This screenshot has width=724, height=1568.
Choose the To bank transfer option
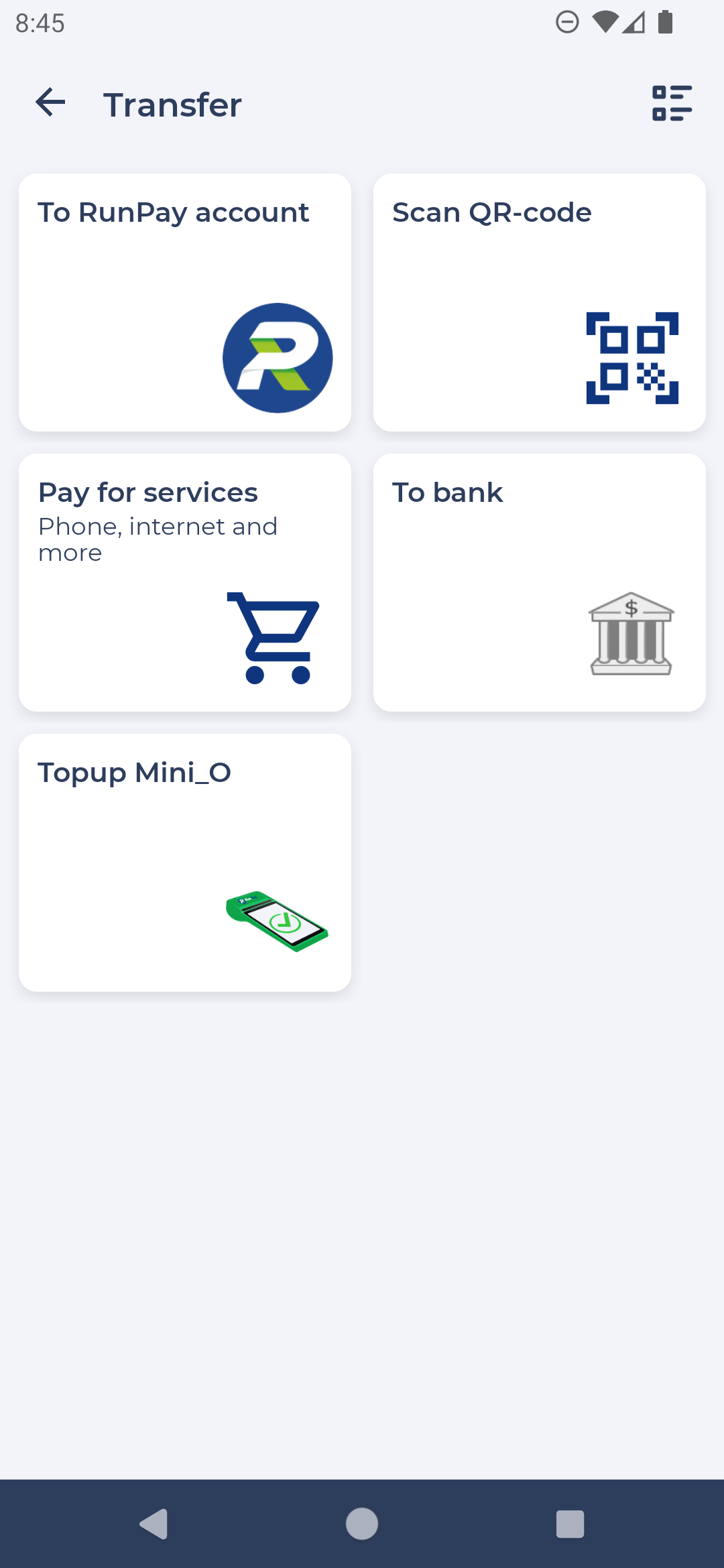click(540, 582)
